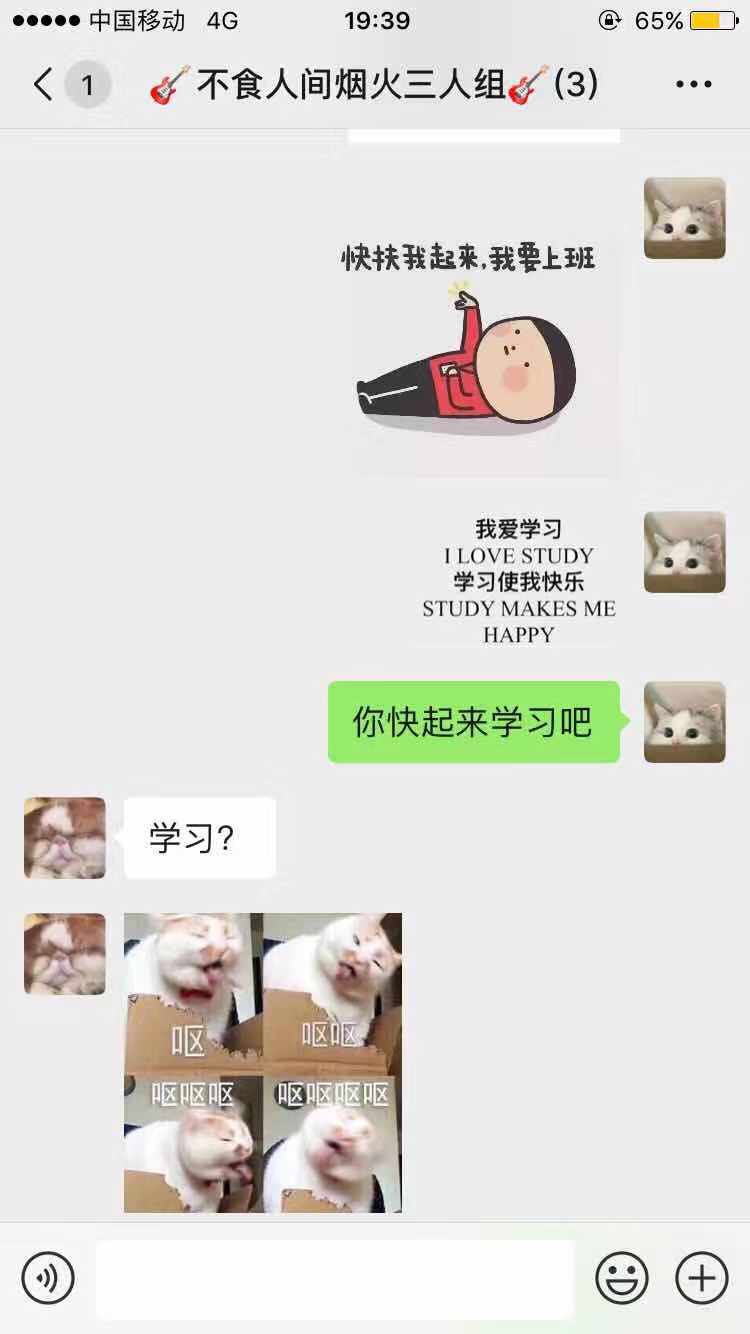Open avatar next to 你快起来学习吧 message

pyautogui.click(x=685, y=722)
